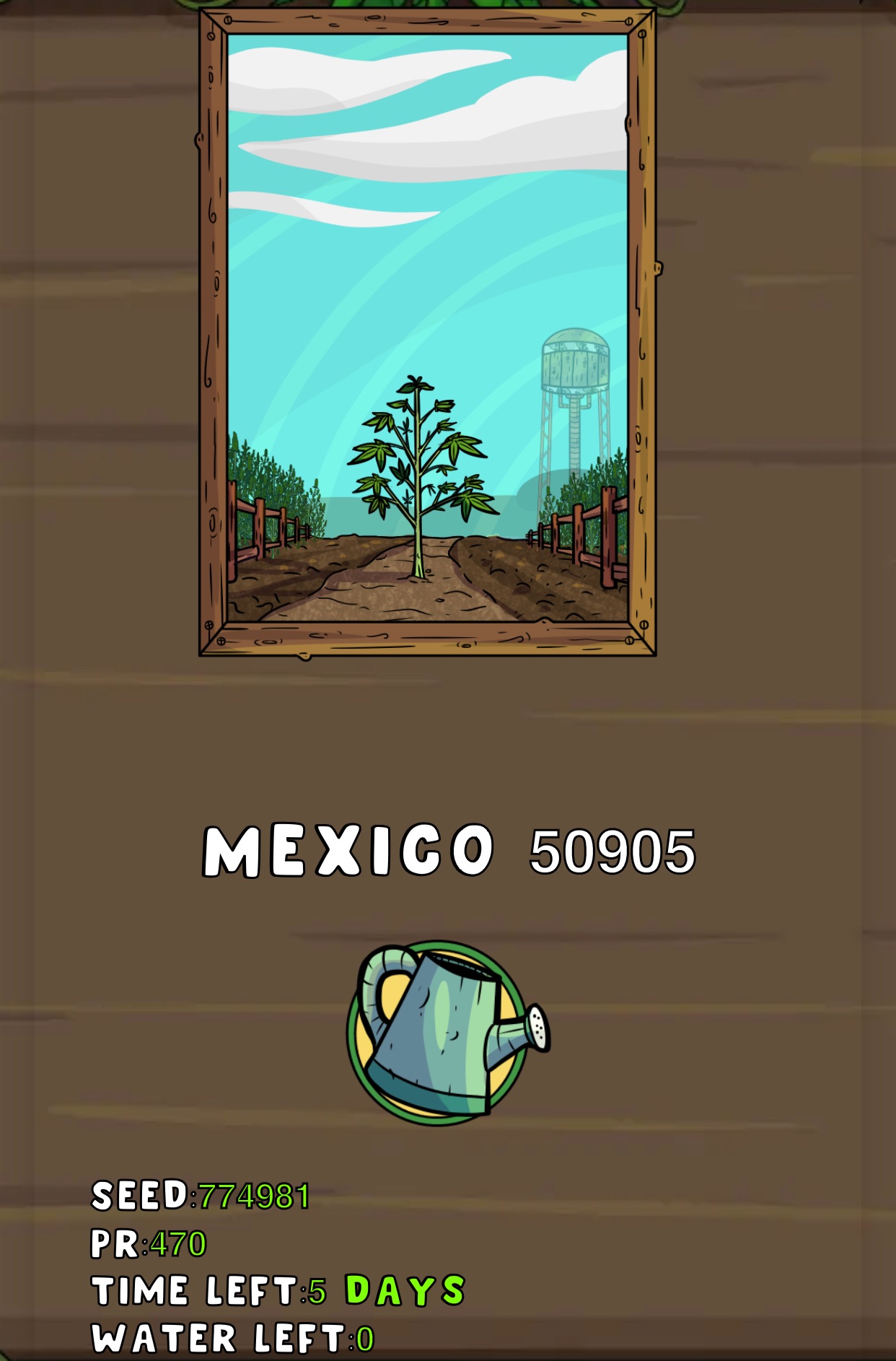Open the framed Mexico plant picture
Screen dimensions: 896x1361
click(427, 332)
